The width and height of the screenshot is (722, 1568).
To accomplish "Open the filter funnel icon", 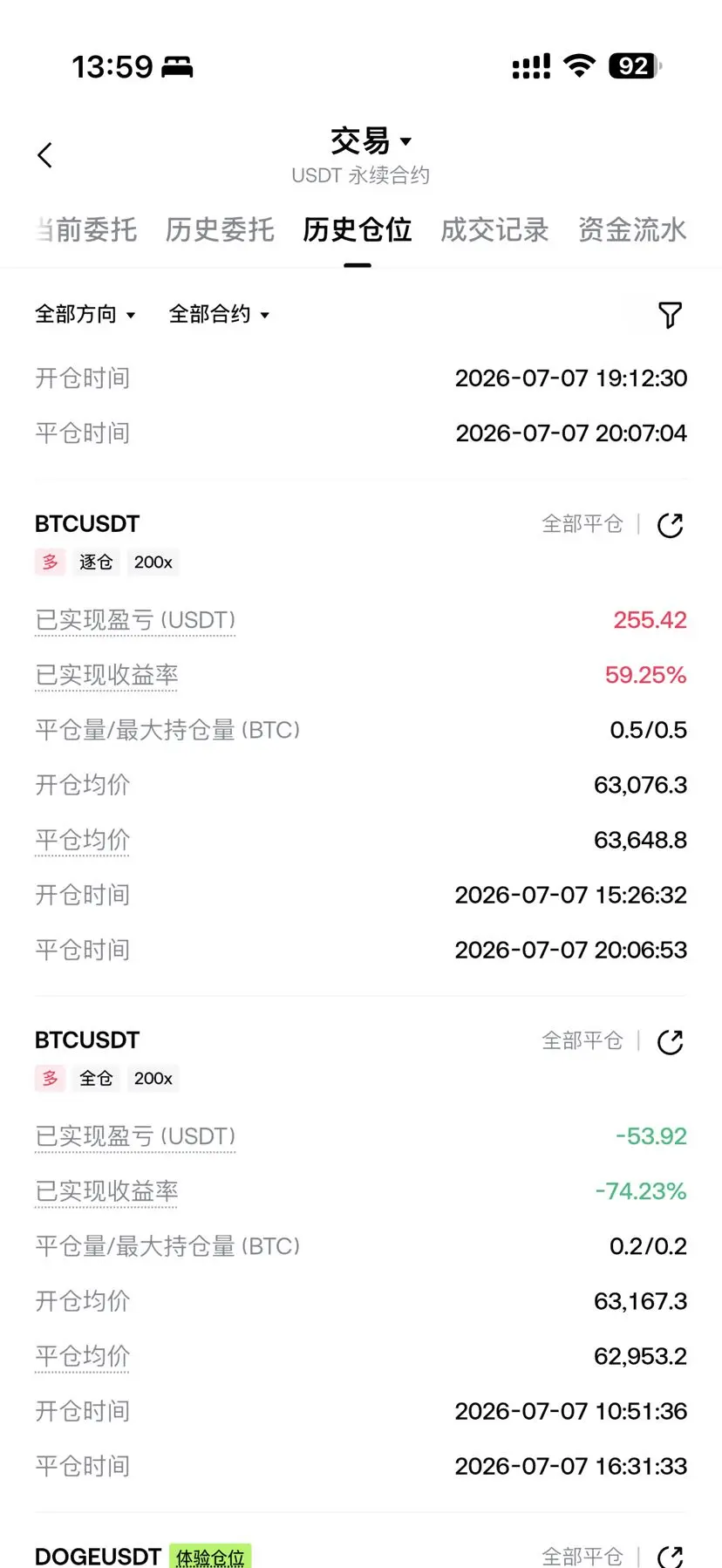I will point(670,315).
